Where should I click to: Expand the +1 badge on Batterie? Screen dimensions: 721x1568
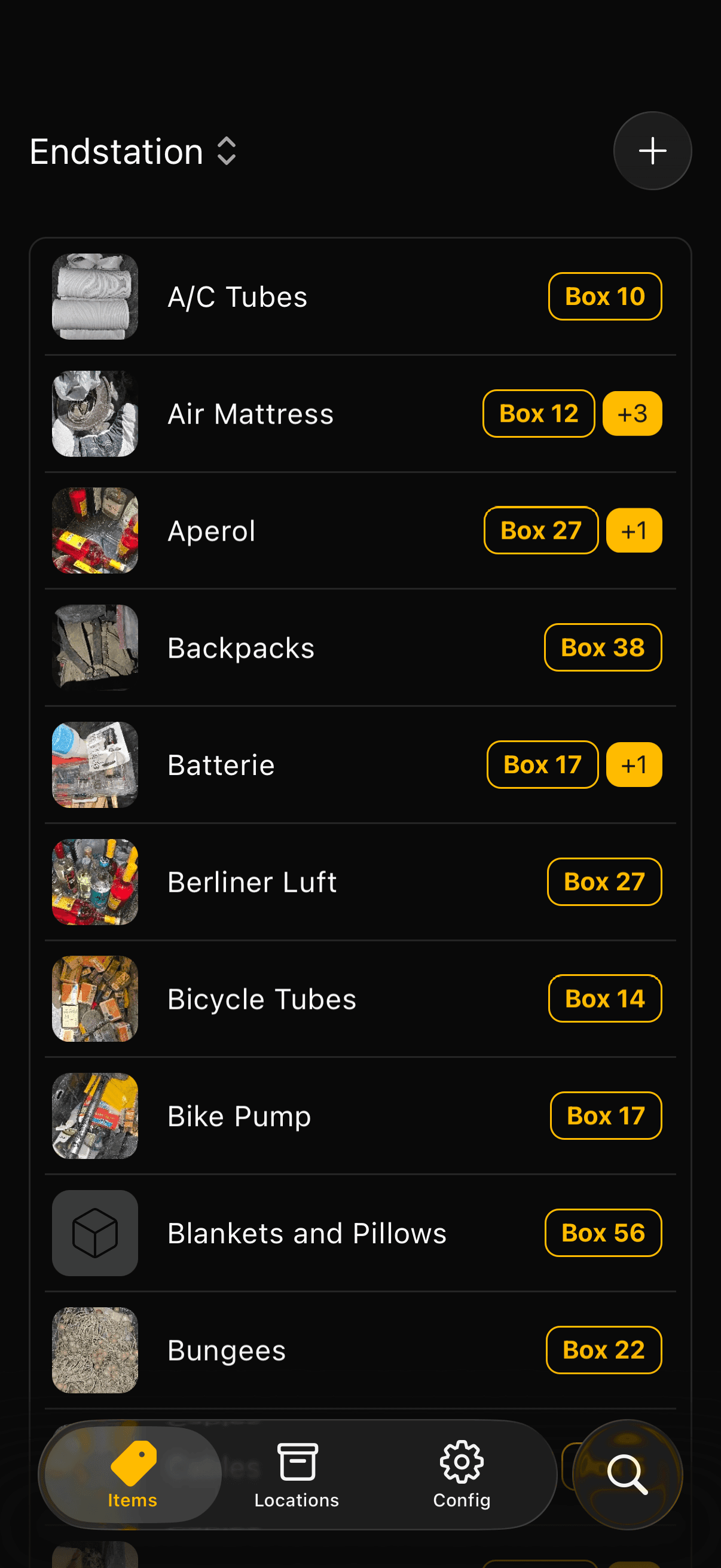click(634, 765)
